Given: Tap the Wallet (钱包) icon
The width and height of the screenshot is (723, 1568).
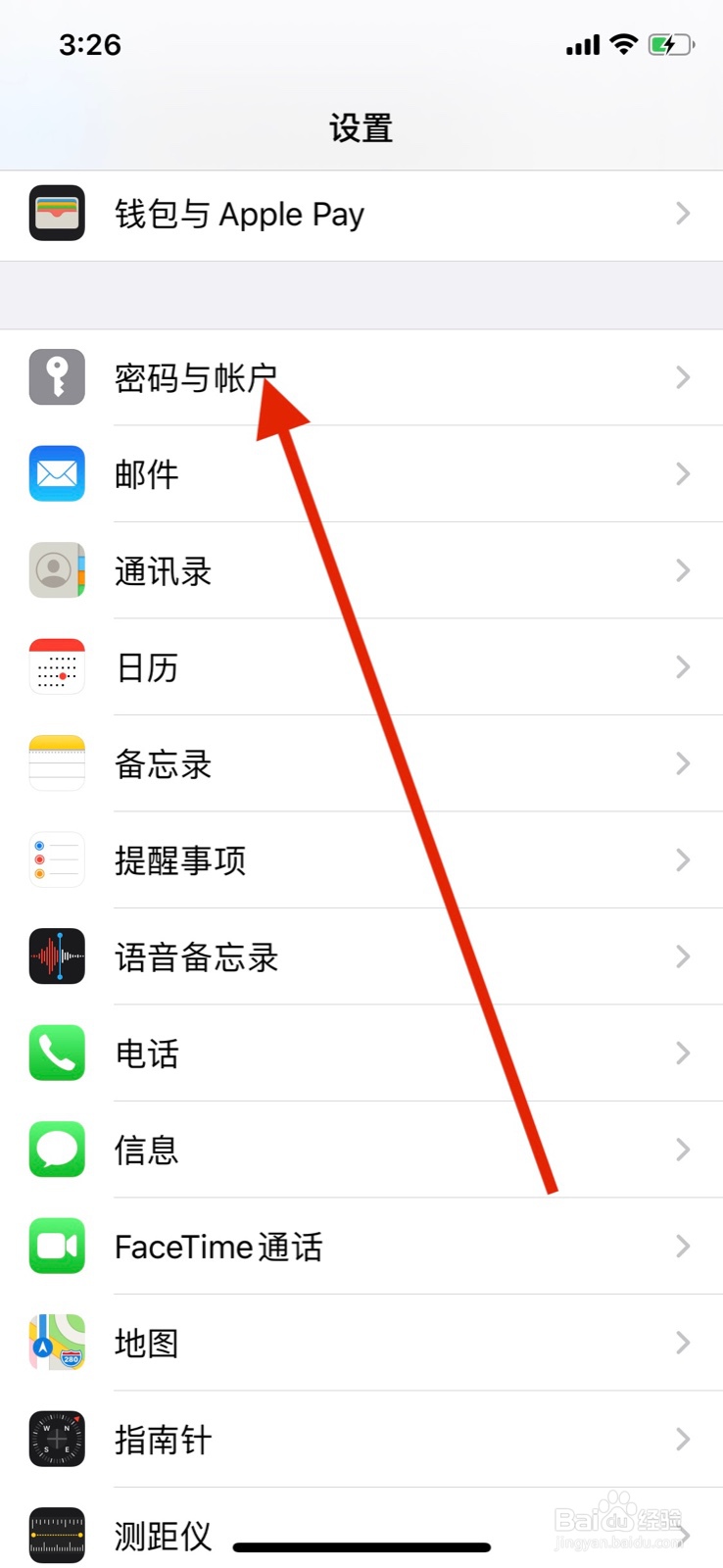Looking at the screenshot, I should (56, 214).
